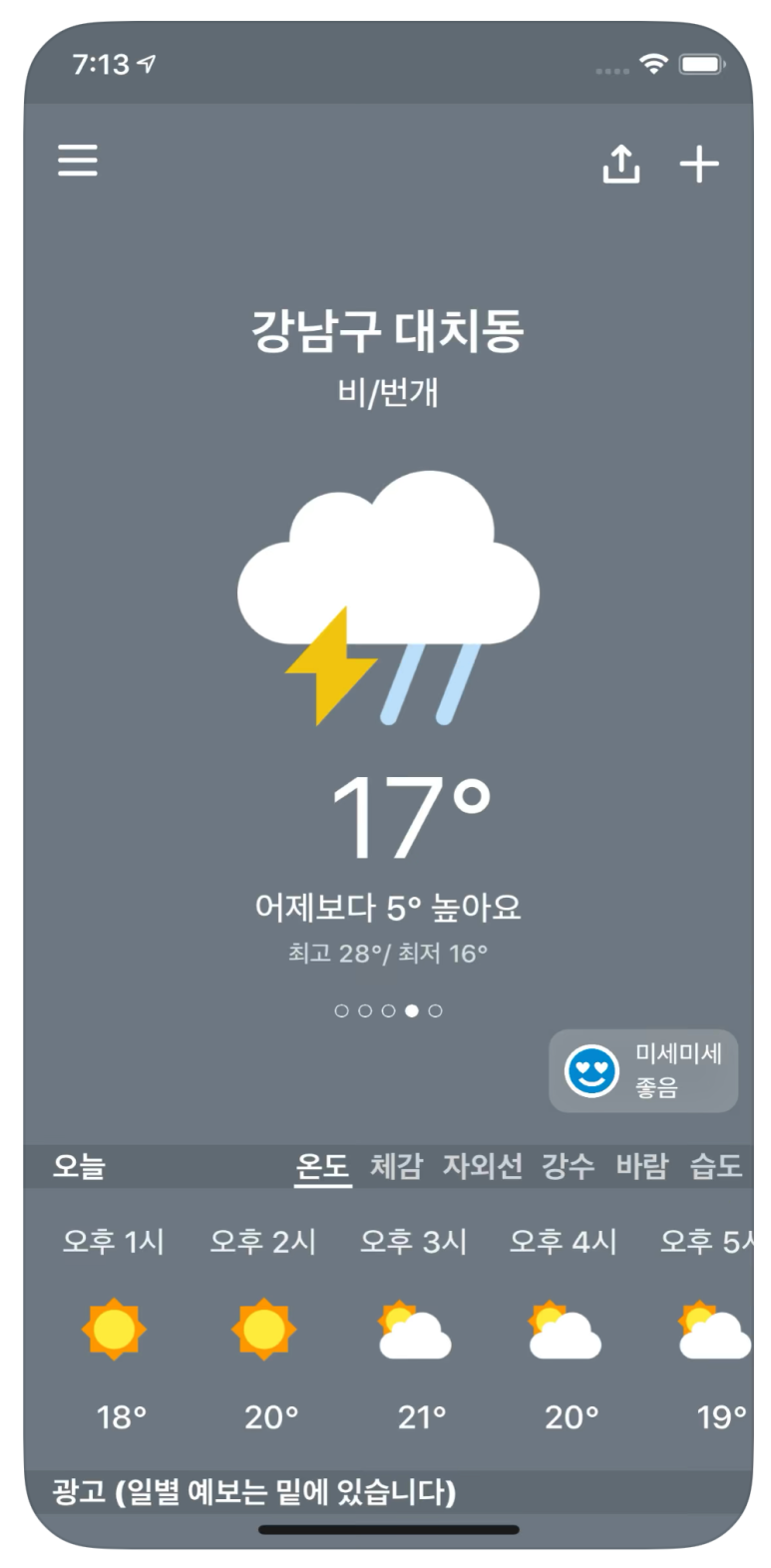Show the 바람 forecast tab

click(x=641, y=1165)
